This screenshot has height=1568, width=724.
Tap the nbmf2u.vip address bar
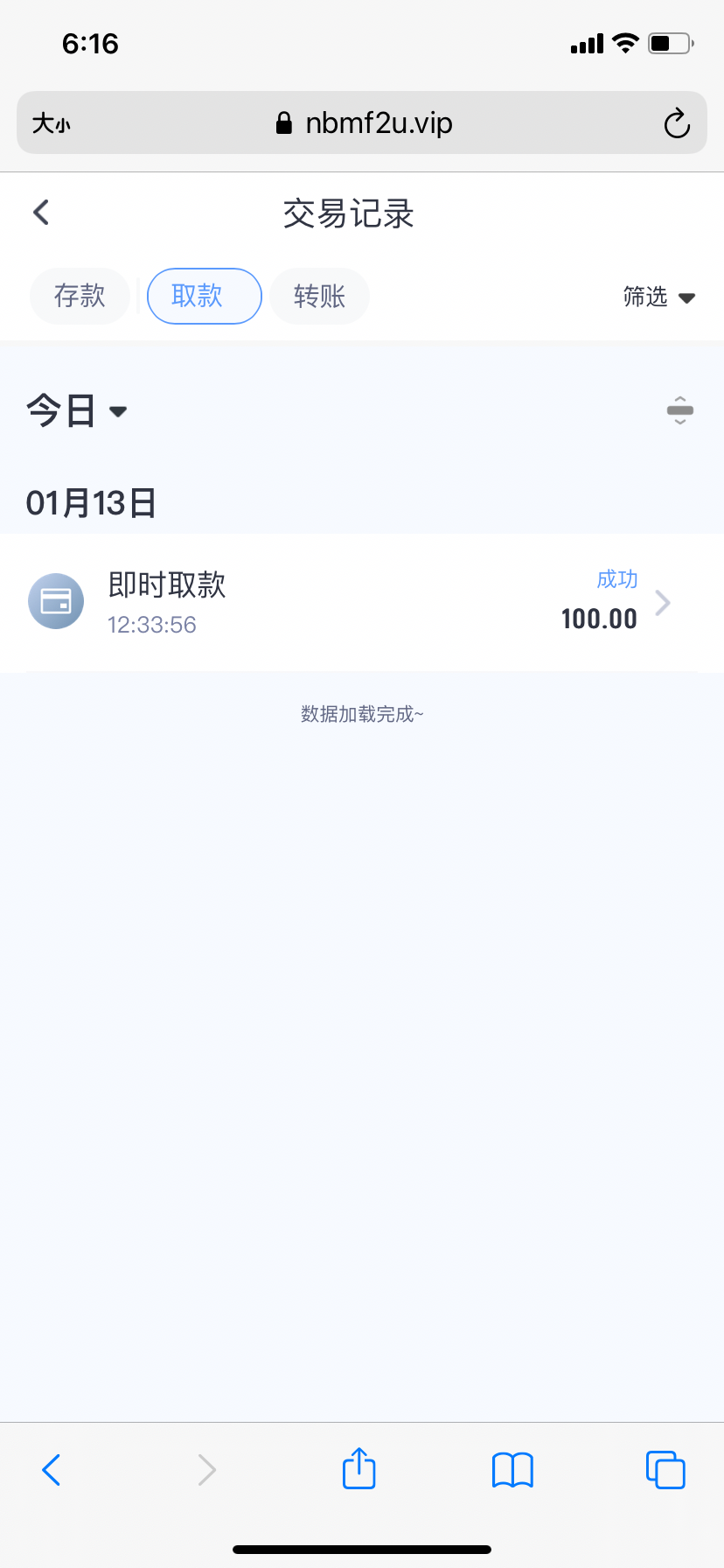(364, 123)
